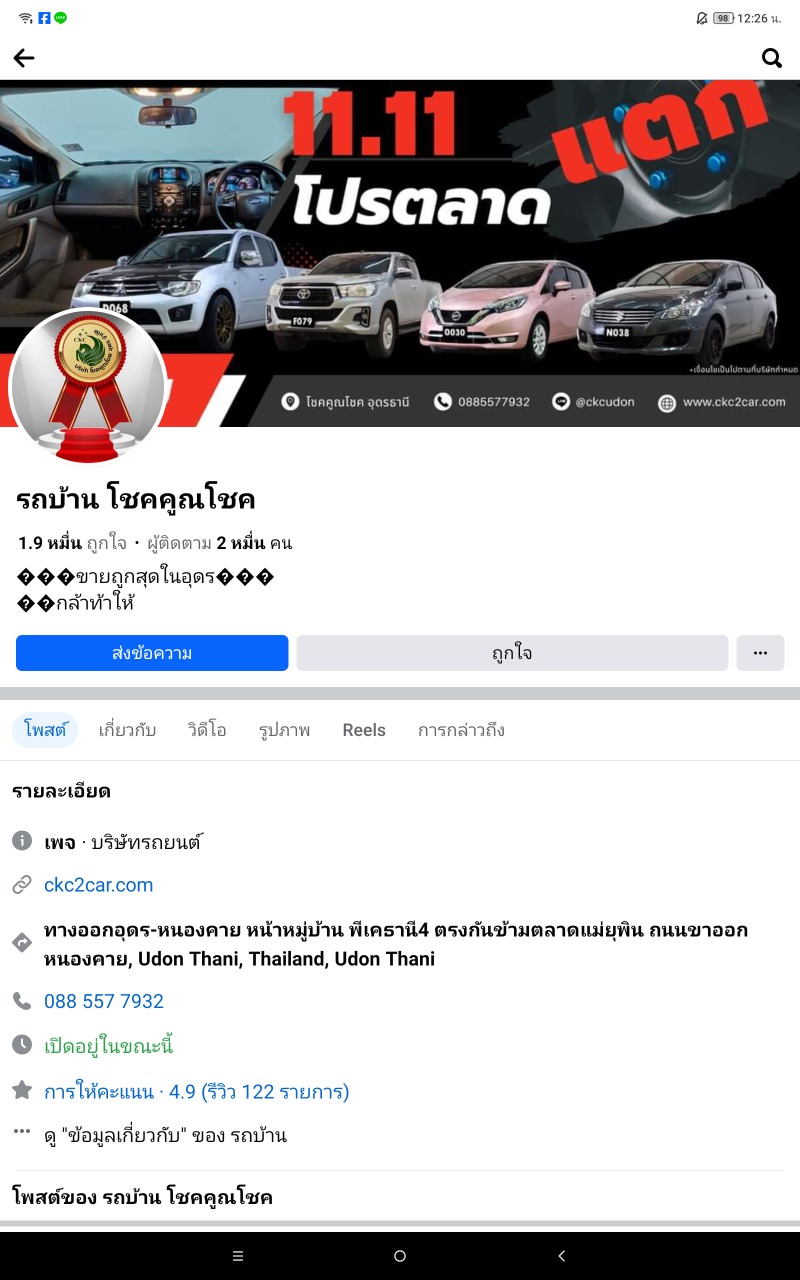Switch to the โพสต์ tab
800x1280 pixels.
pos(45,730)
